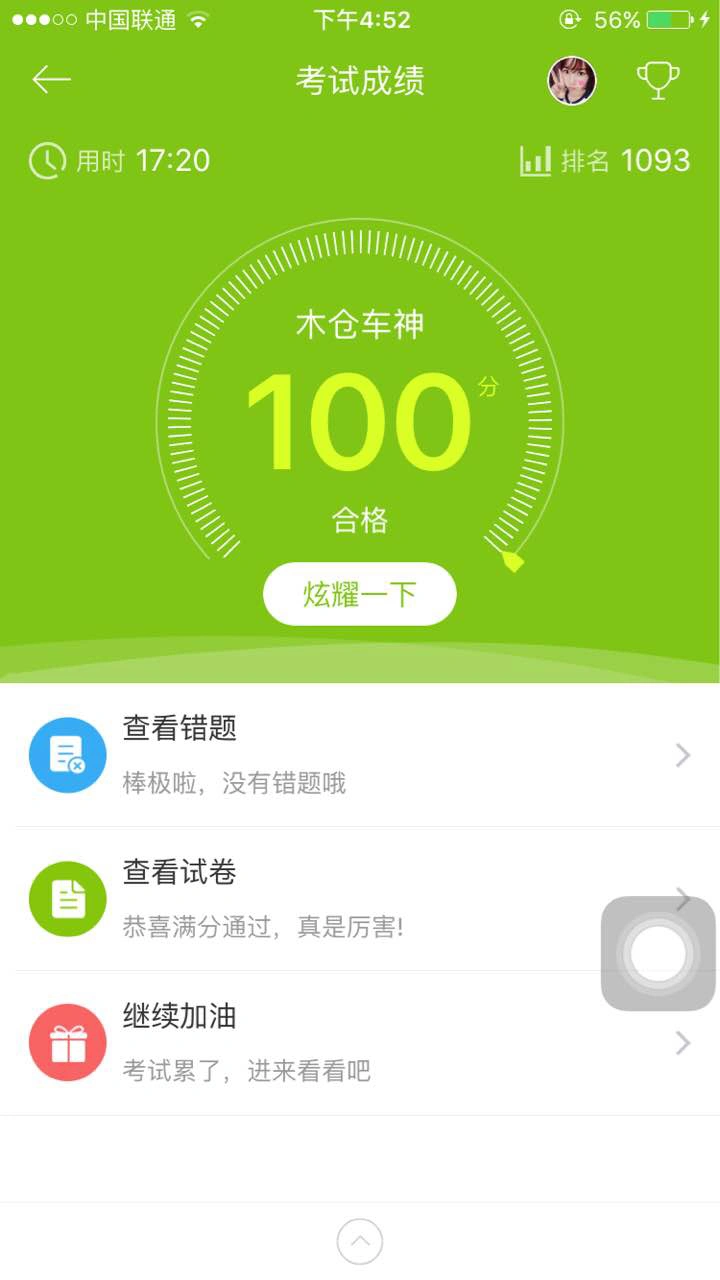Go back using the arrow icon
Image resolution: width=720 pixels, height=1280 pixels.
[x=51, y=80]
